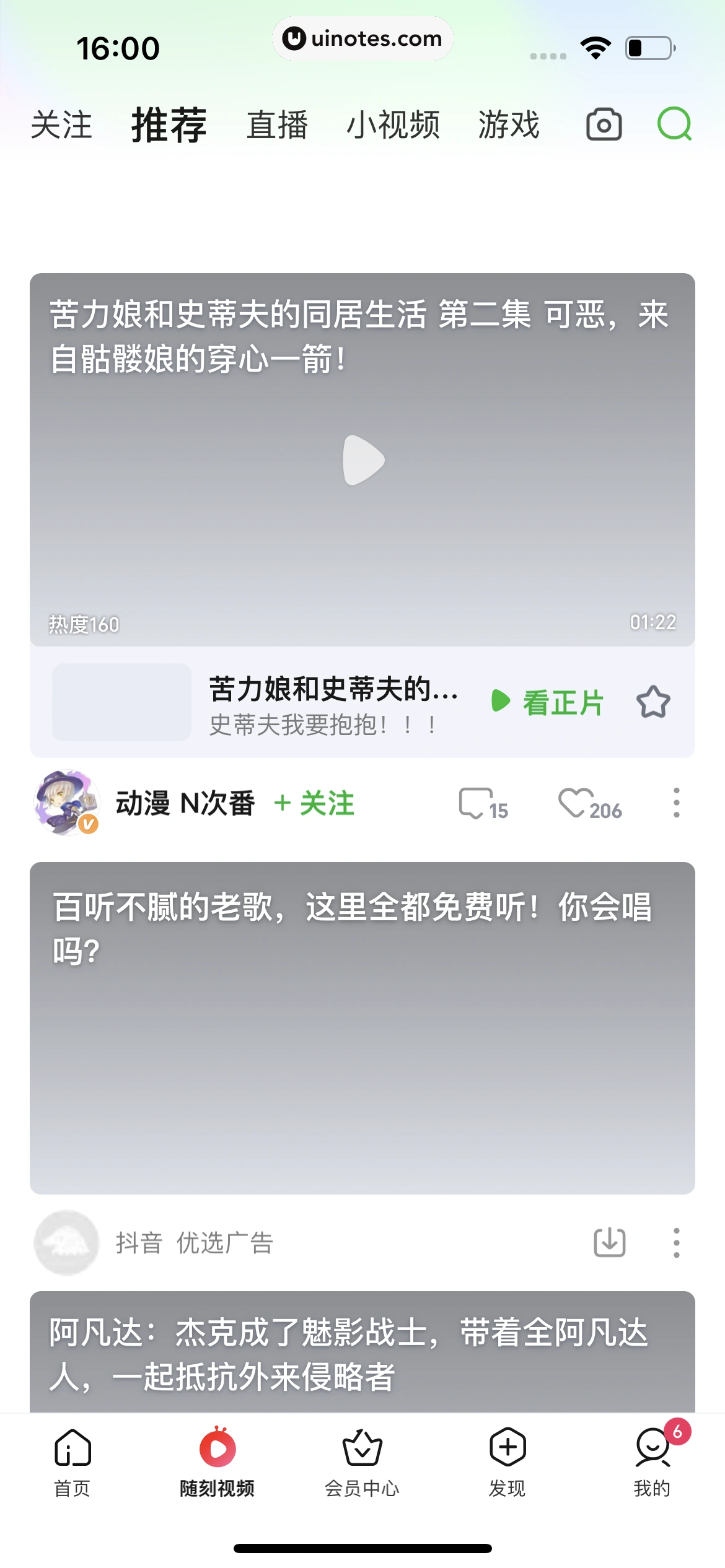Switch to the 直播 live tab
725x1568 pixels.
click(278, 124)
